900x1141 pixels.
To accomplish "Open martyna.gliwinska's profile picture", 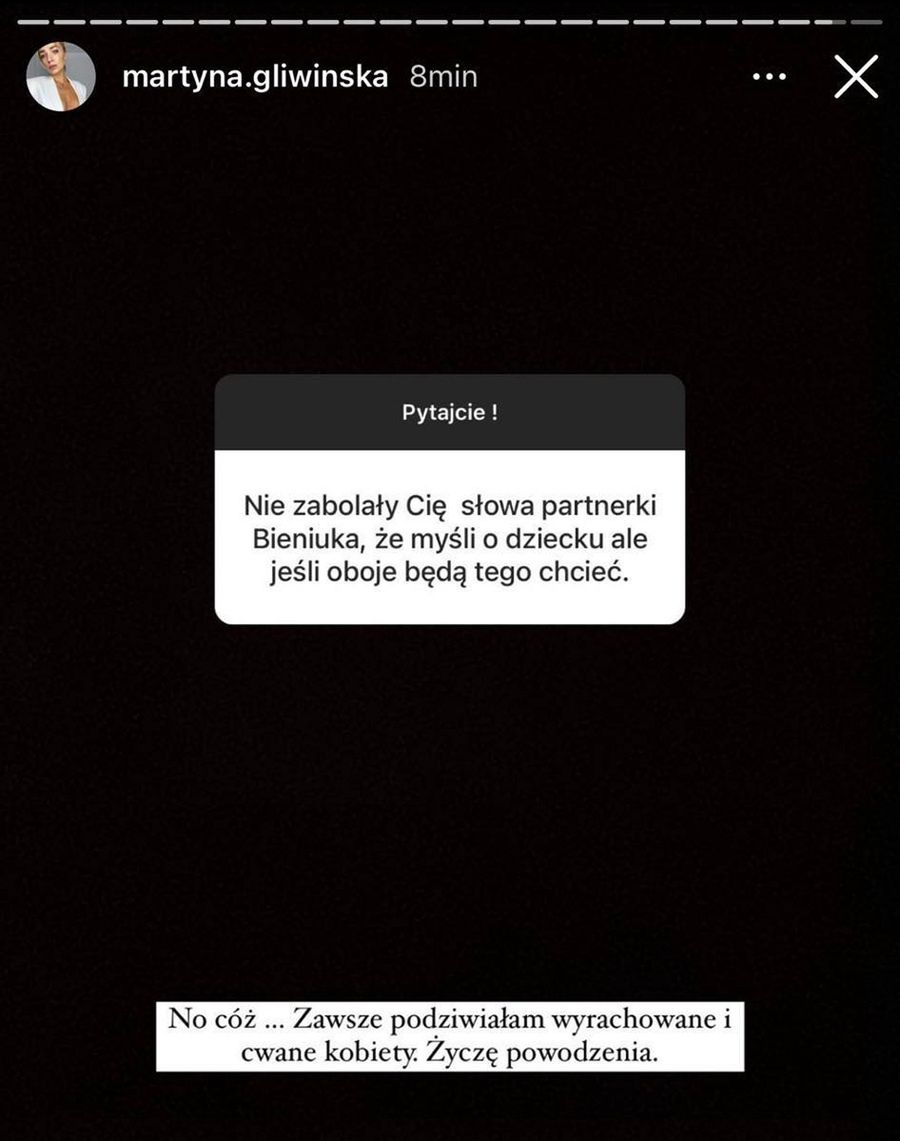I will tap(61, 77).
